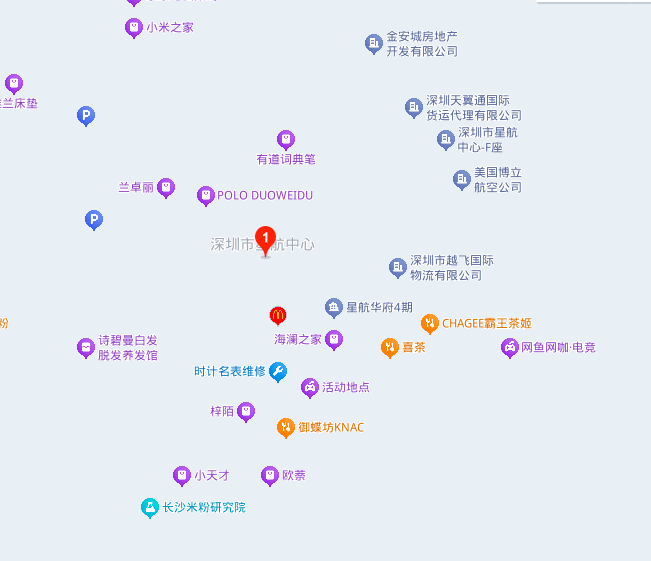Select the CHAGEE霸王茶姬 place marker
This screenshot has height=561, width=651.
(430, 323)
